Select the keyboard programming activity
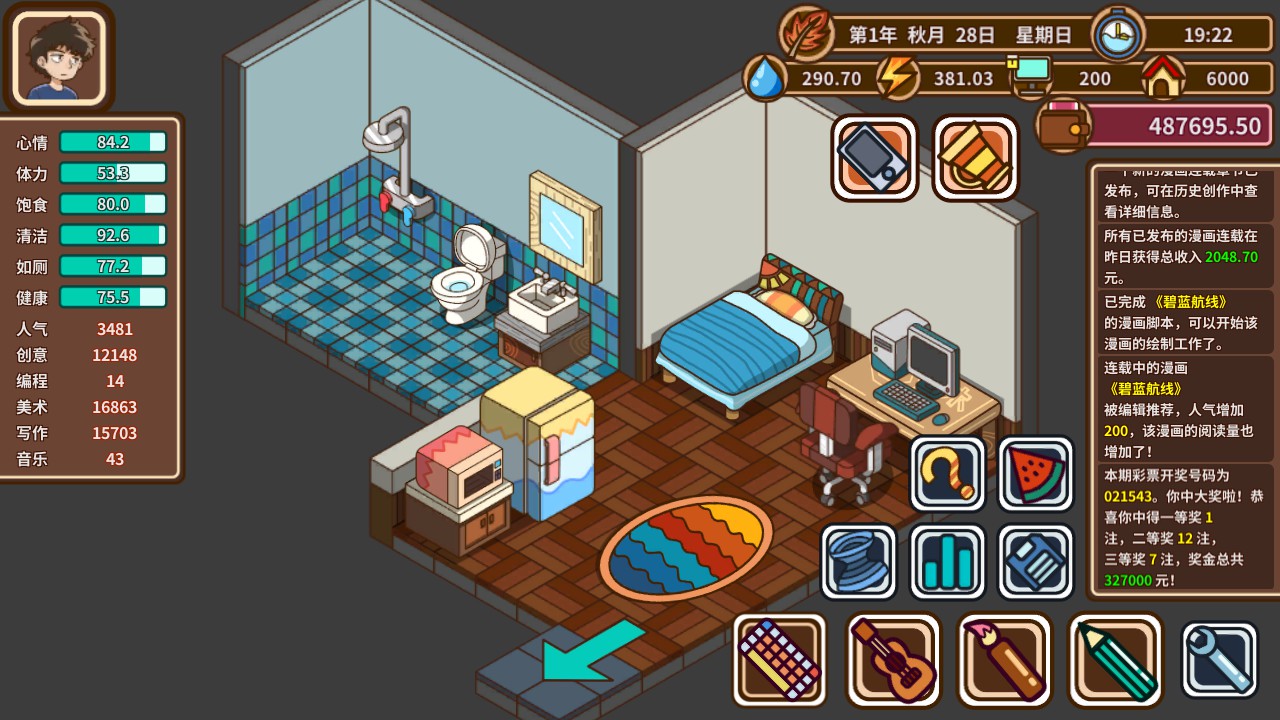 pos(780,659)
